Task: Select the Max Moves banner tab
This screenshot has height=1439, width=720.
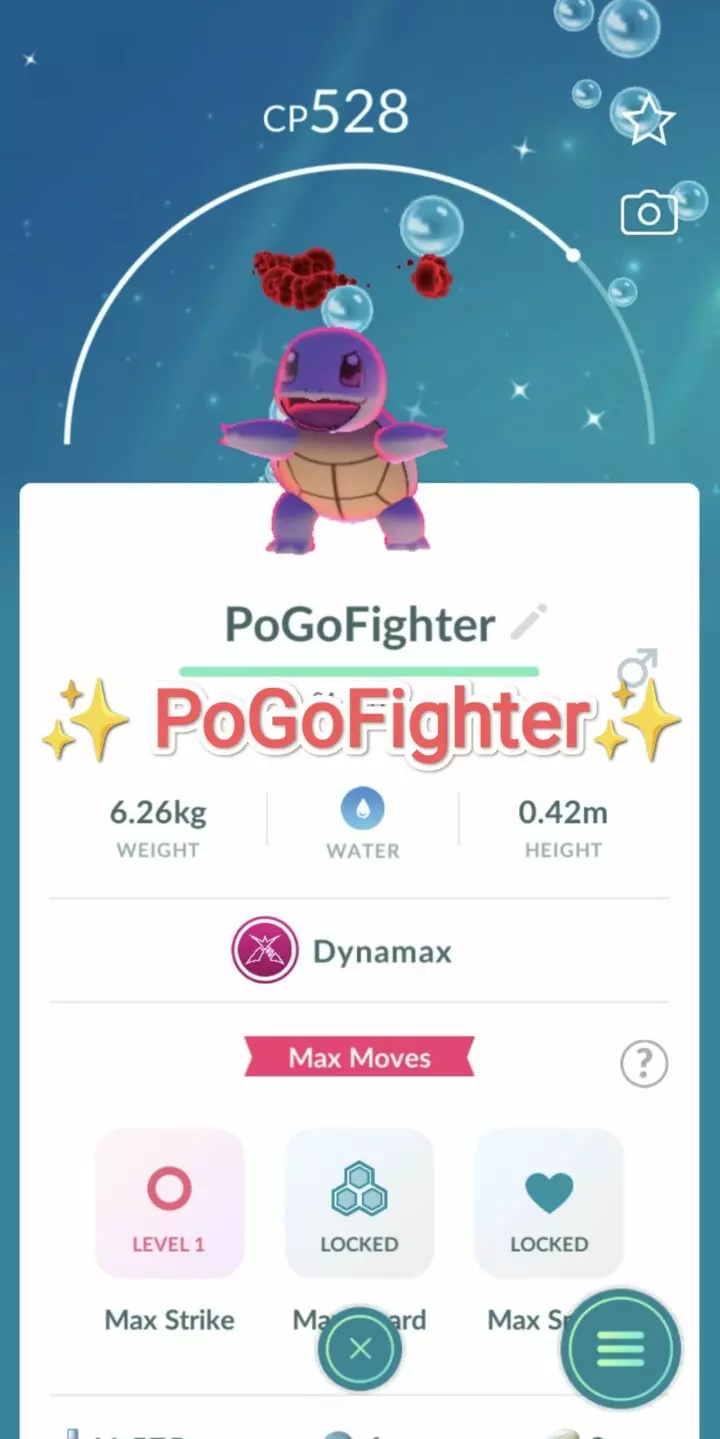Action: pos(358,1058)
